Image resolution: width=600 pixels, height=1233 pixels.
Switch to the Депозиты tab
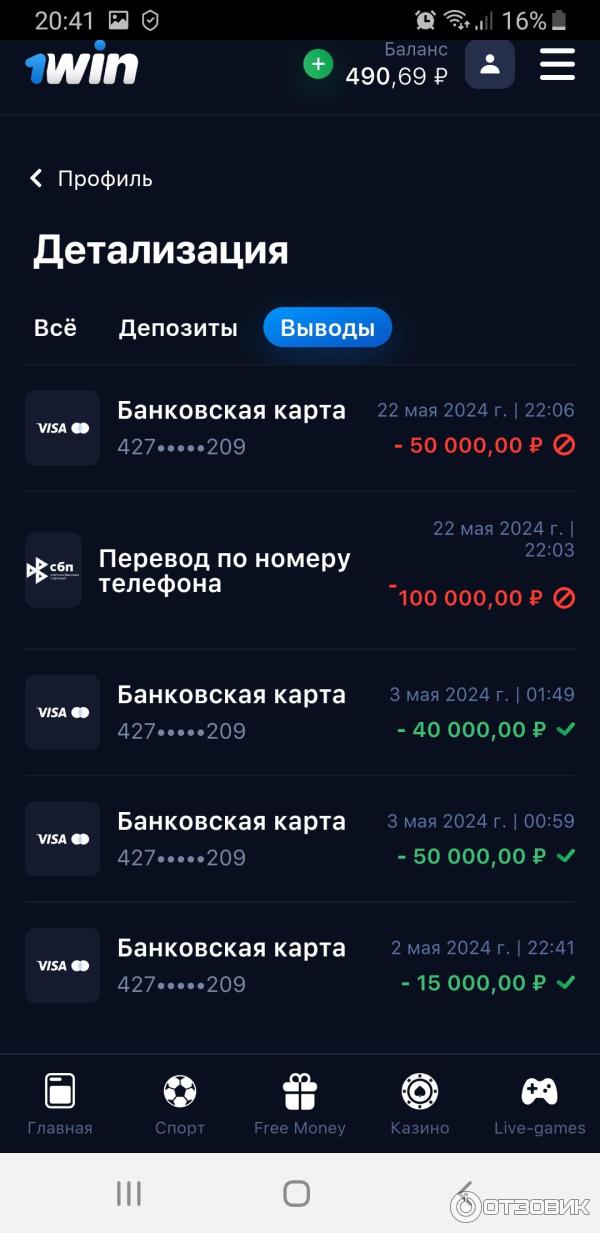pyautogui.click(x=178, y=328)
